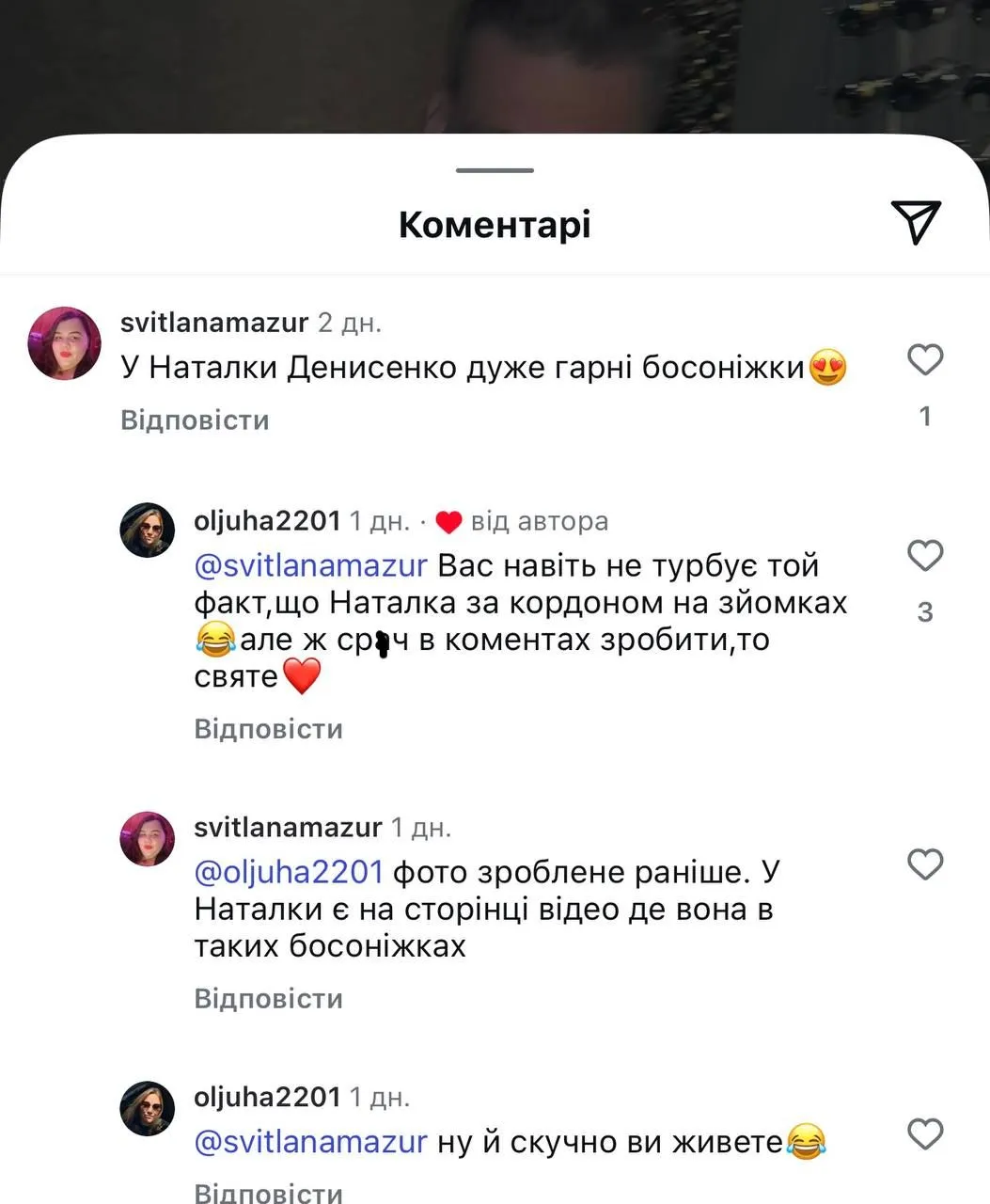The height and width of the screenshot is (1204, 990).
Task: Open svitlanamazur's profile from top comment avatar
Action: [x=64, y=342]
